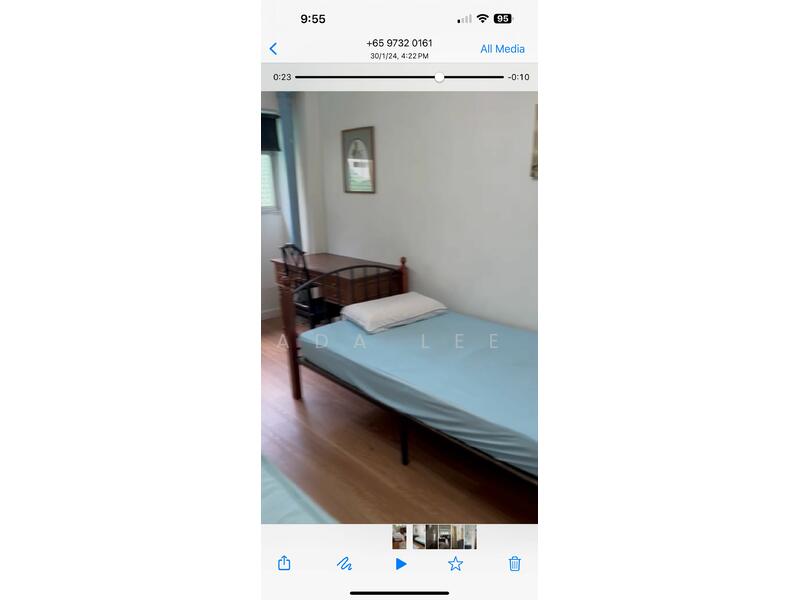Select the first thumbnail in the media strip
This screenshot has height=600, width=800.
(399, 537)
